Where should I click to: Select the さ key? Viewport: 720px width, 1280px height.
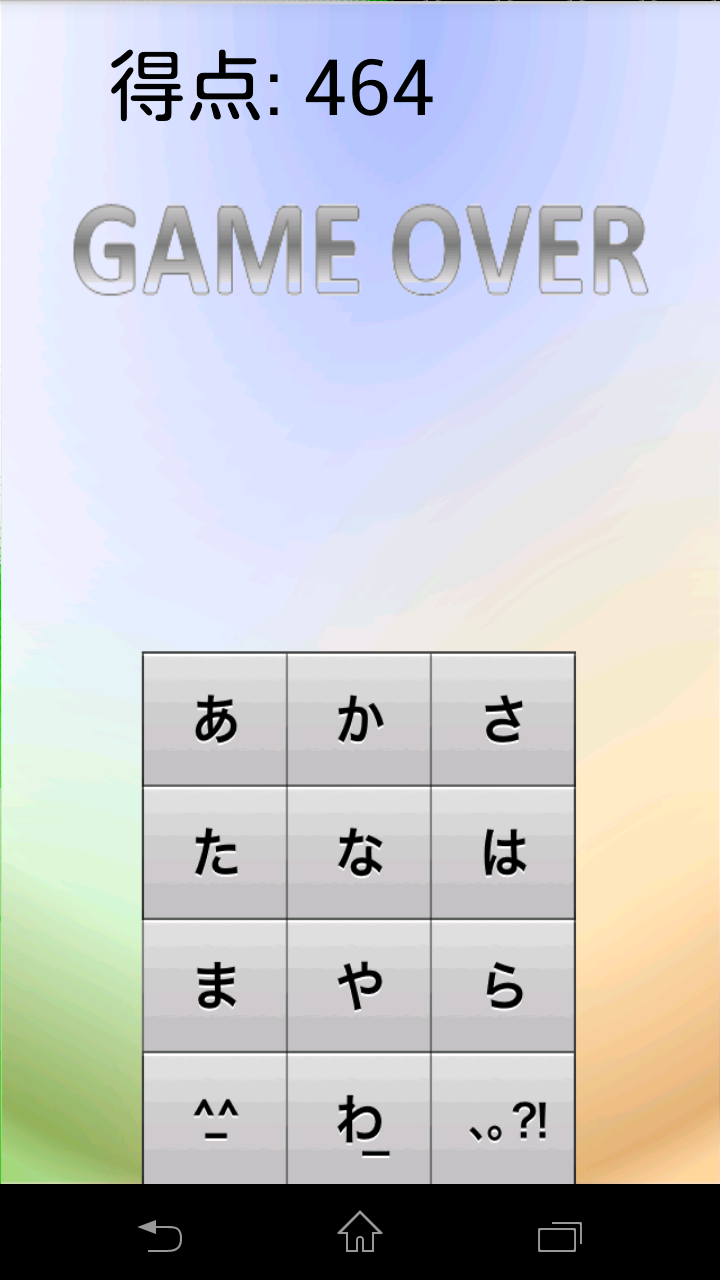pos(503,719)
